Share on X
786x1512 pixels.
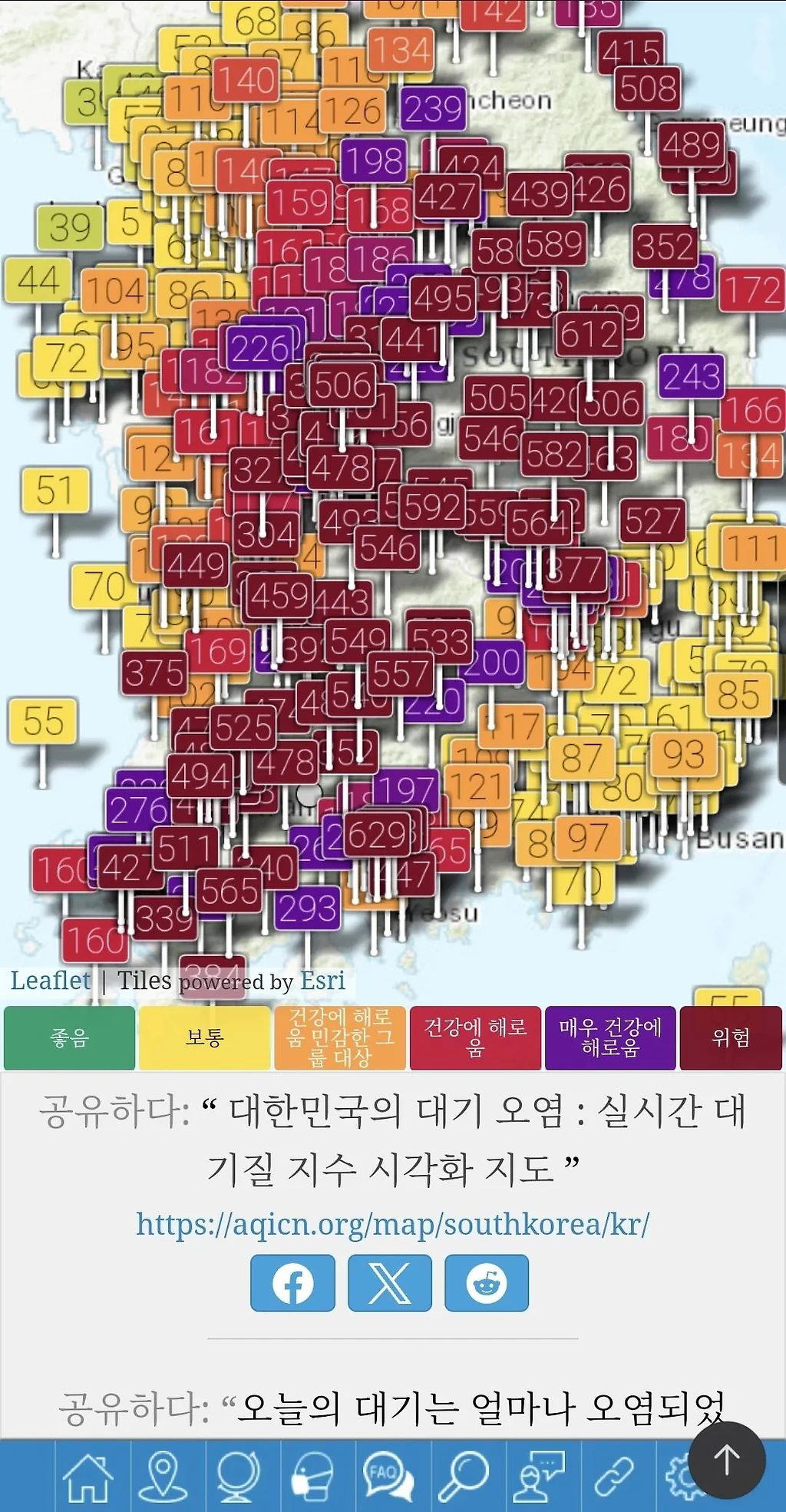tap(390, 1283)
